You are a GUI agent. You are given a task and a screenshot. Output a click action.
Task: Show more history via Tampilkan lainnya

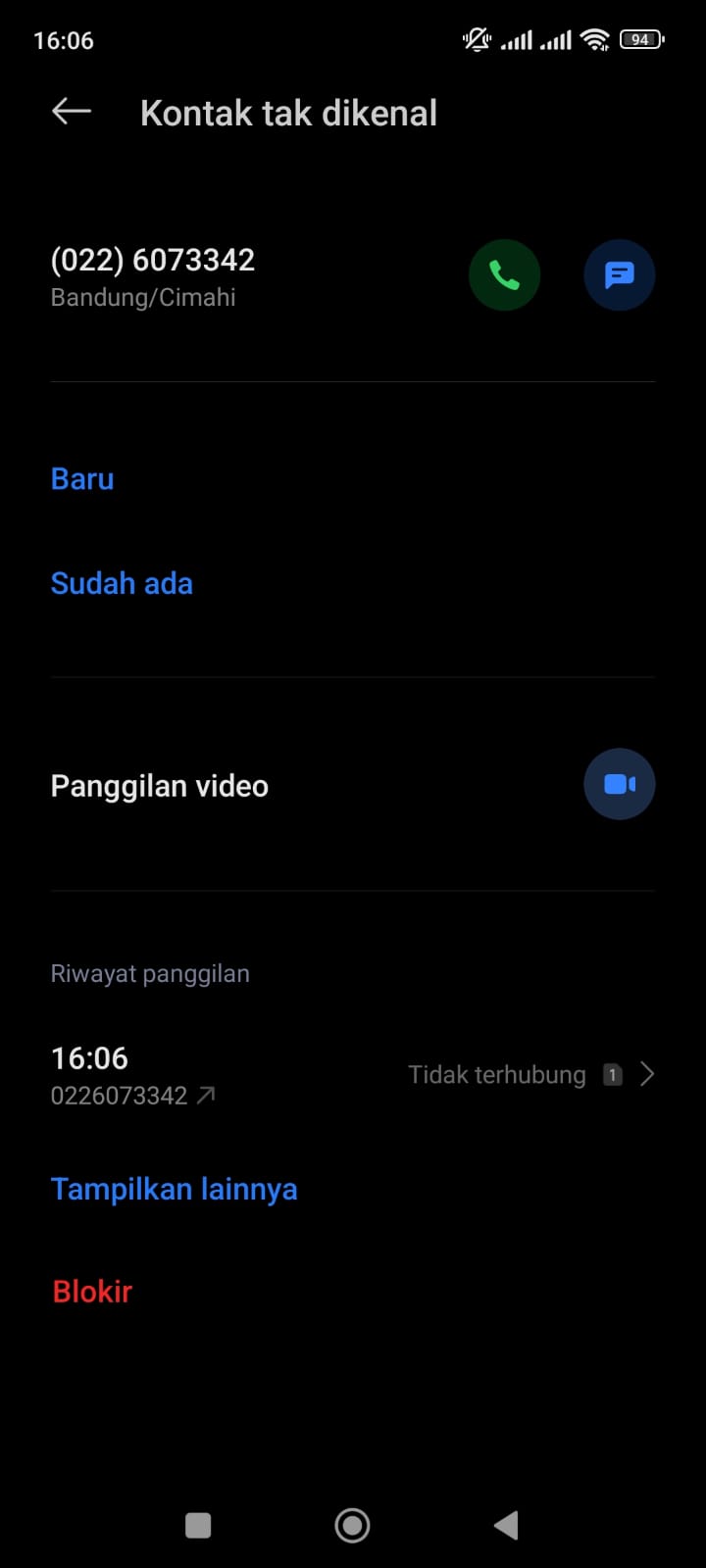(x=174, y=1188)
